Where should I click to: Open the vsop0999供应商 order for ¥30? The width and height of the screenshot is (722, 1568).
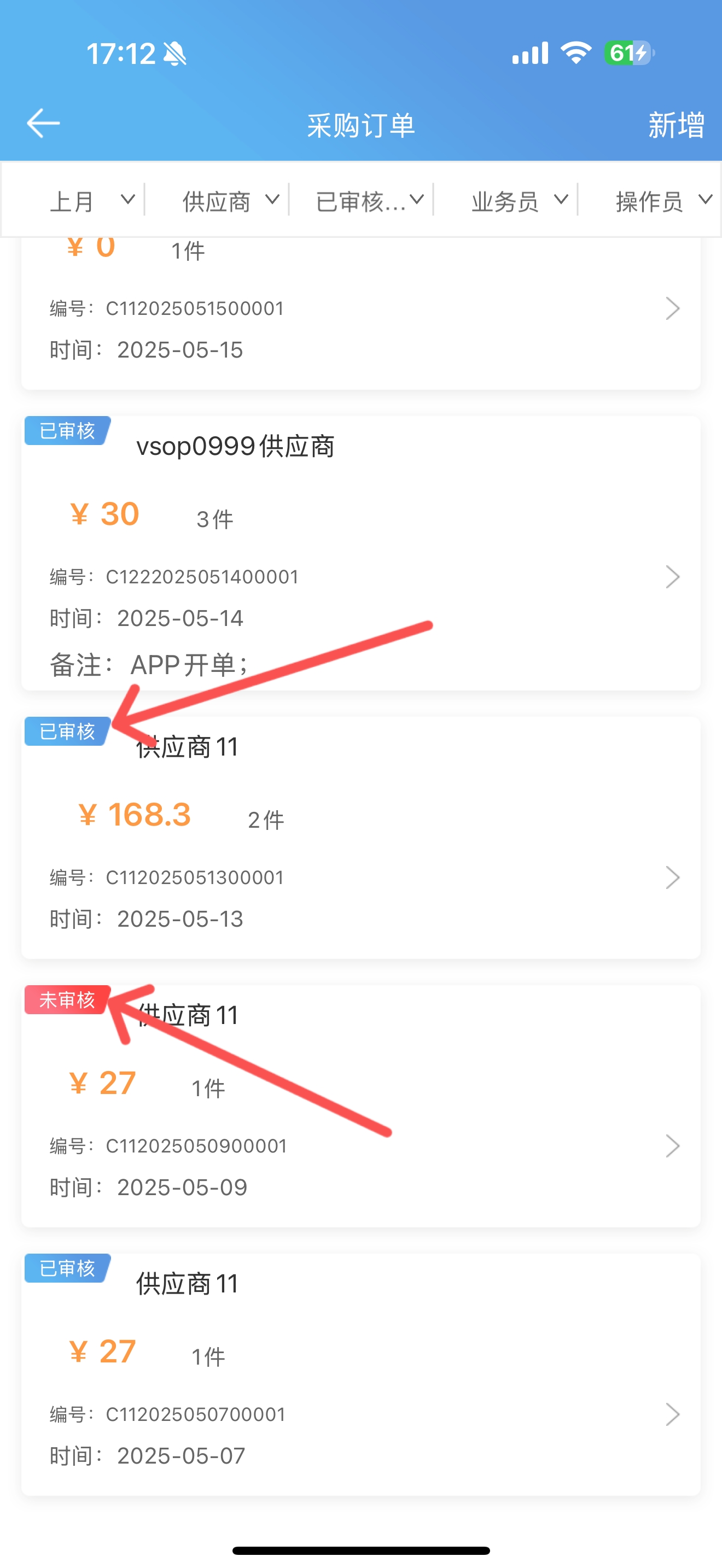(x=361, y=553)
